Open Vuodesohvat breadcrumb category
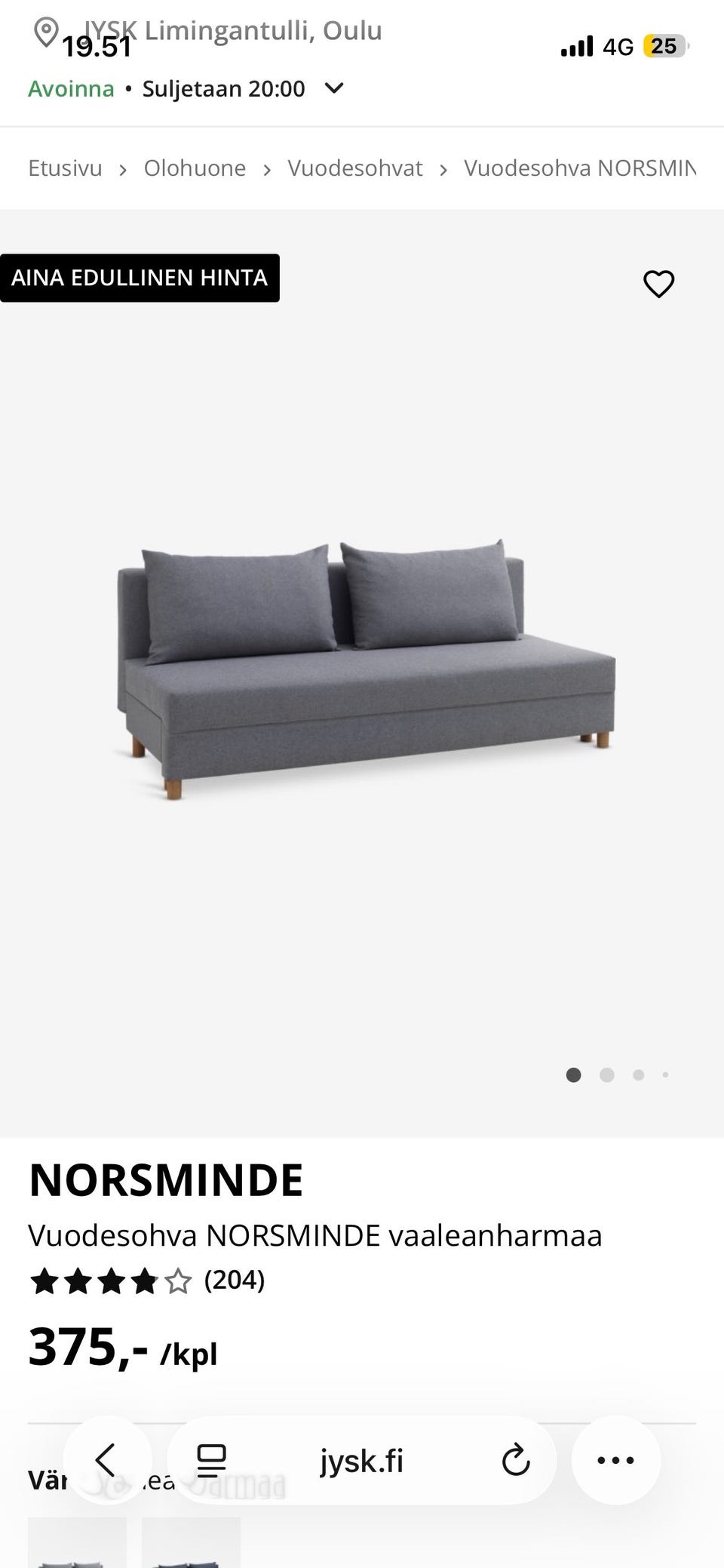 pos(354,168)
